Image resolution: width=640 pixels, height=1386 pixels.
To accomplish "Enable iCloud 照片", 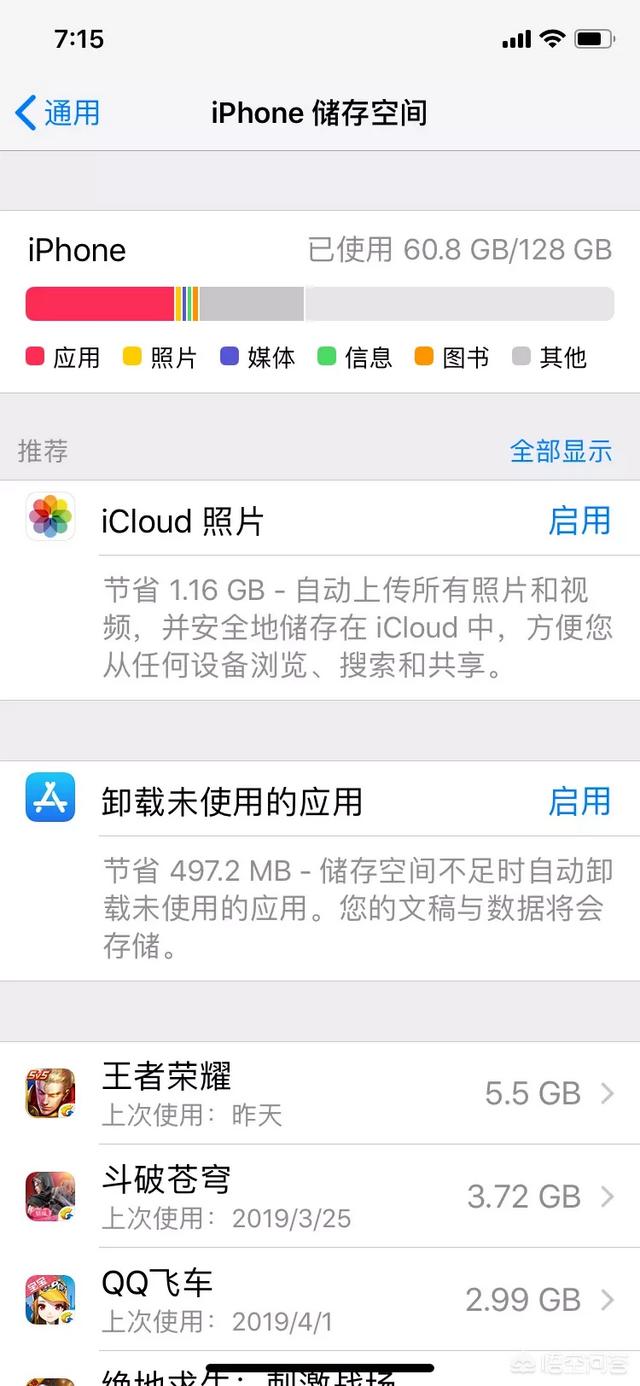I will click(579, 521).
